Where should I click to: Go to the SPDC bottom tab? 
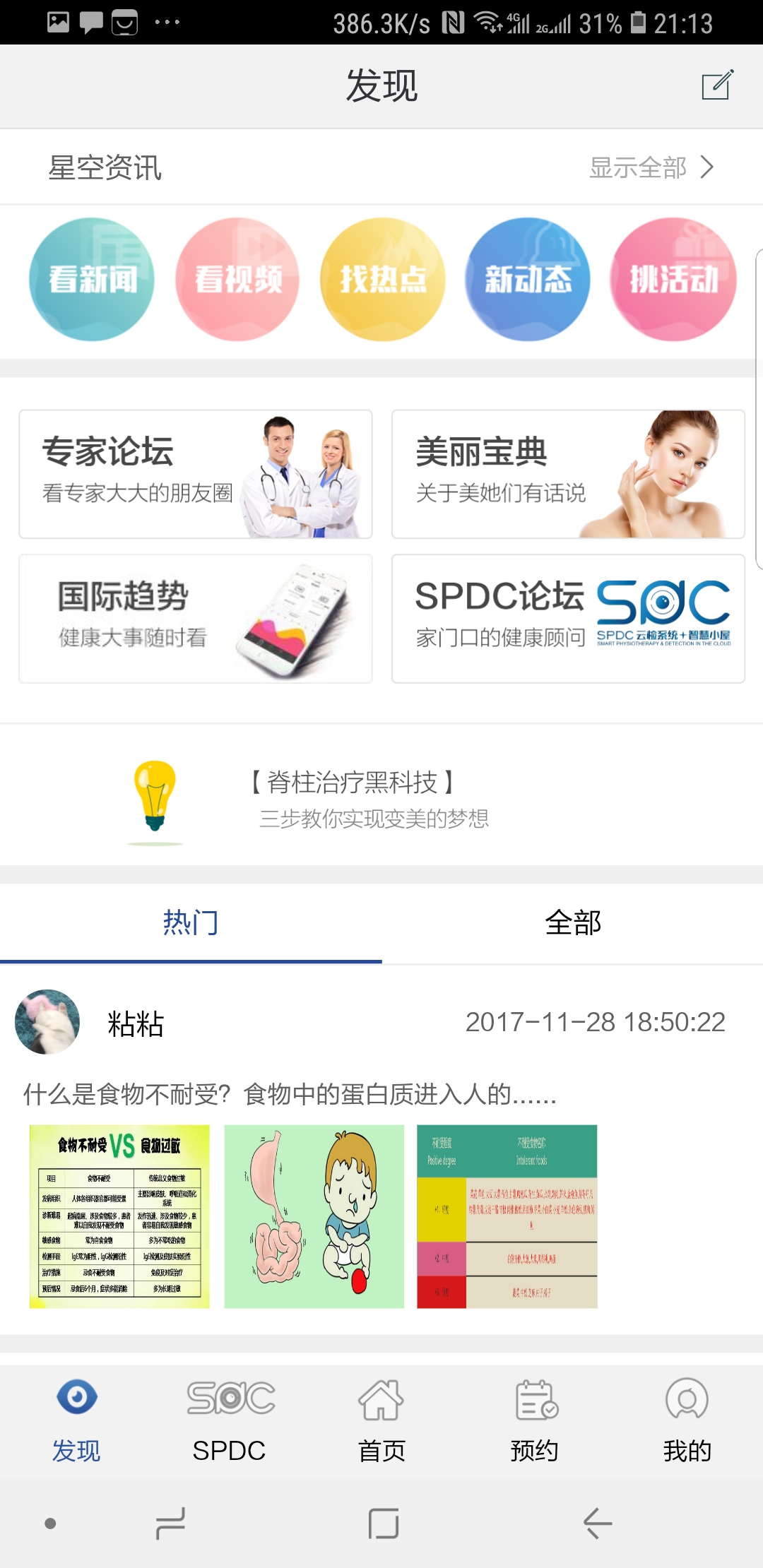point(230,1421)
